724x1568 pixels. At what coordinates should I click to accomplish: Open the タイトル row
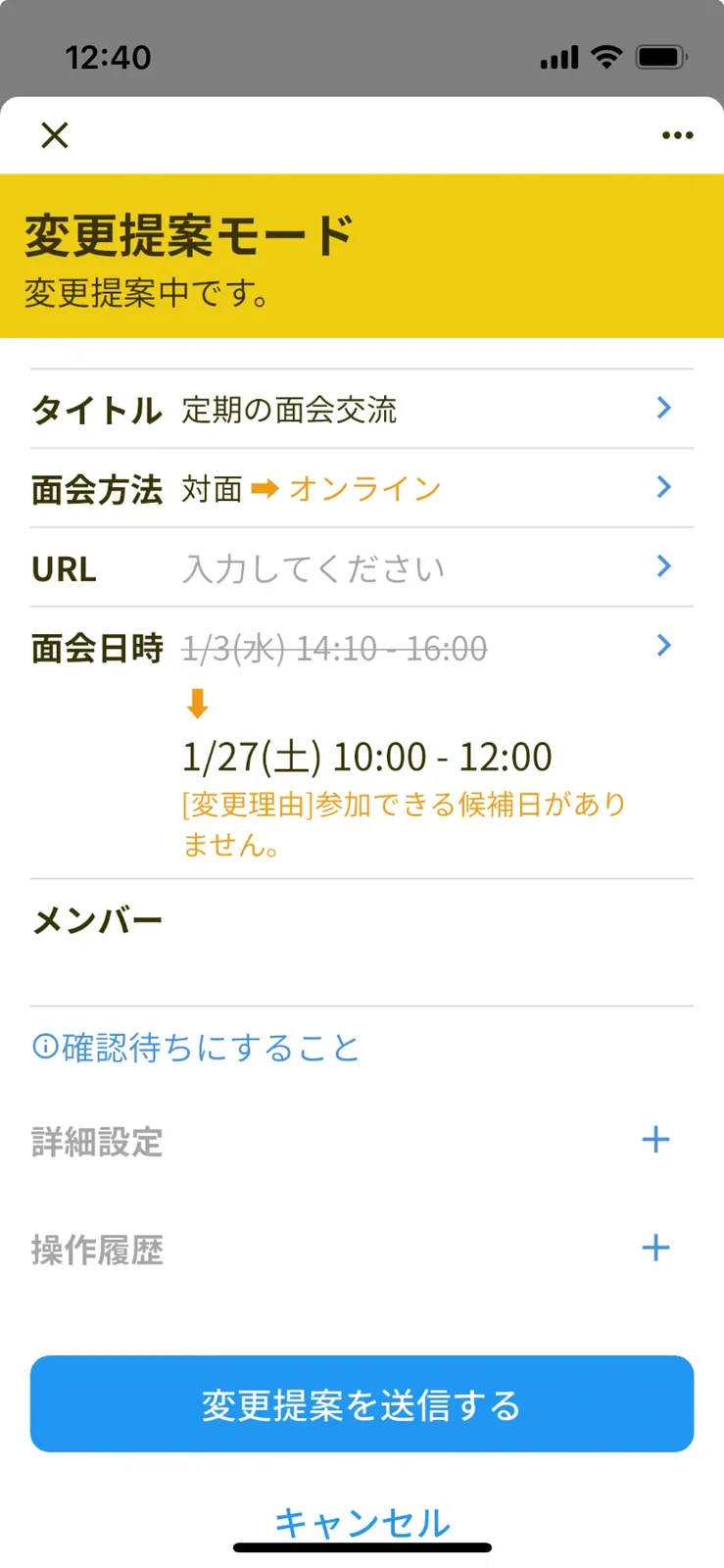pos(362,410)
